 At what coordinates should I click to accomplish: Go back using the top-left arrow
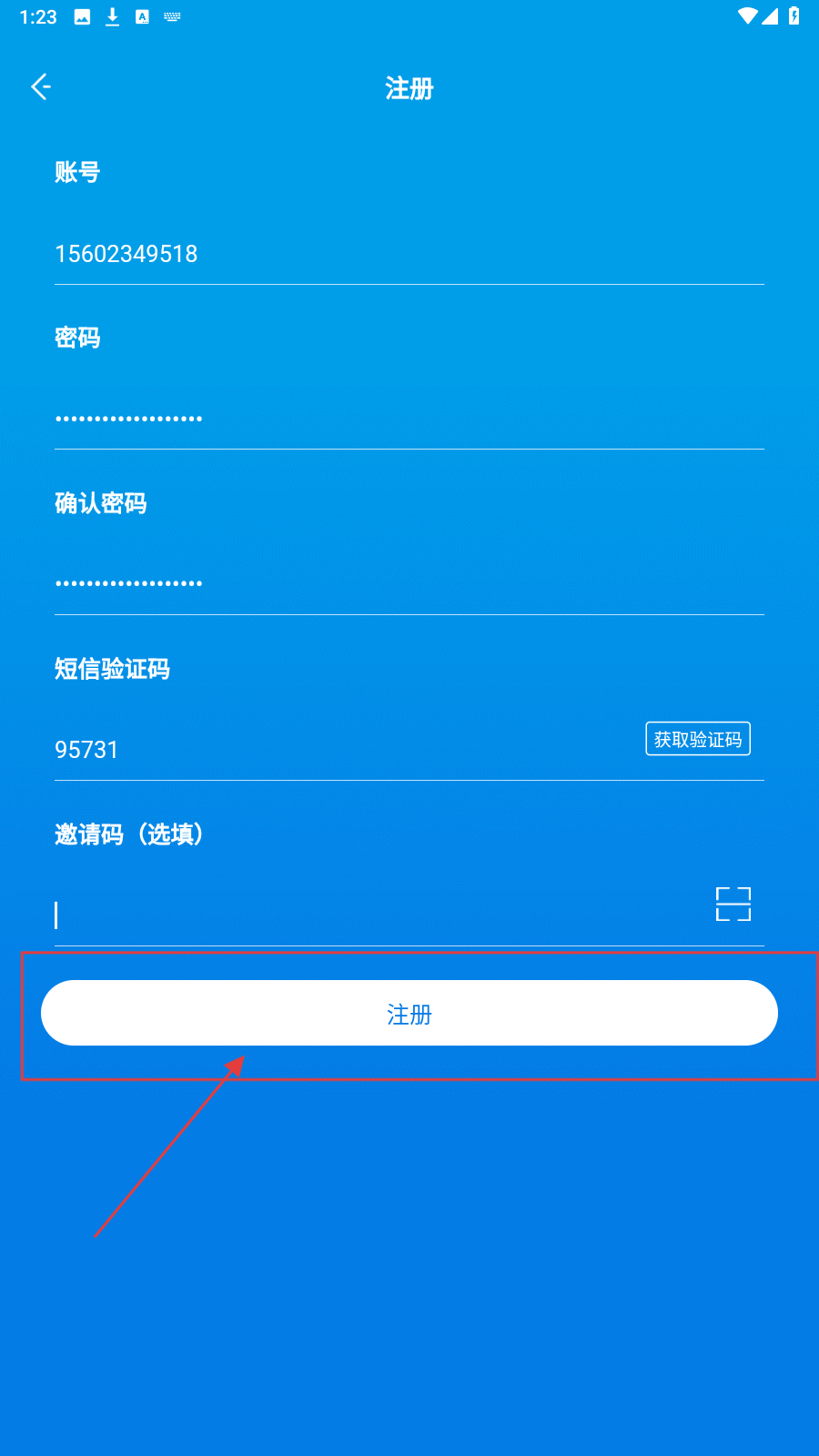point(41,87)
